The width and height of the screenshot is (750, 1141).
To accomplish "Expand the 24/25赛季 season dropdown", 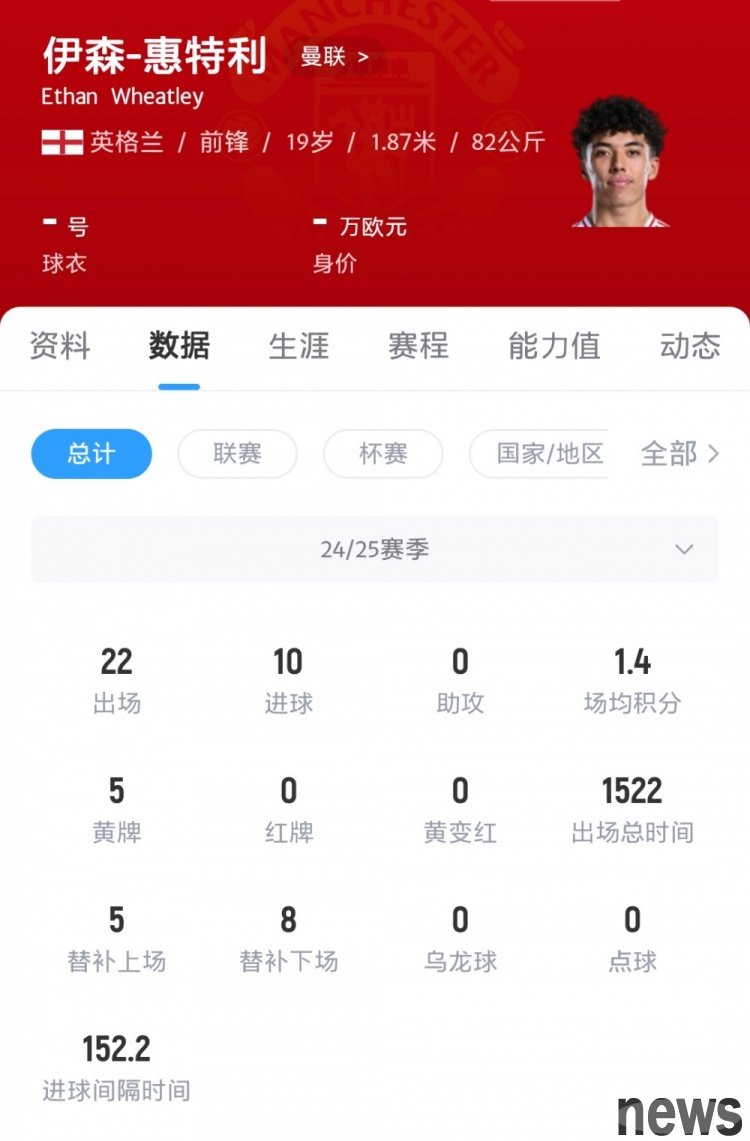I will 375,550.
